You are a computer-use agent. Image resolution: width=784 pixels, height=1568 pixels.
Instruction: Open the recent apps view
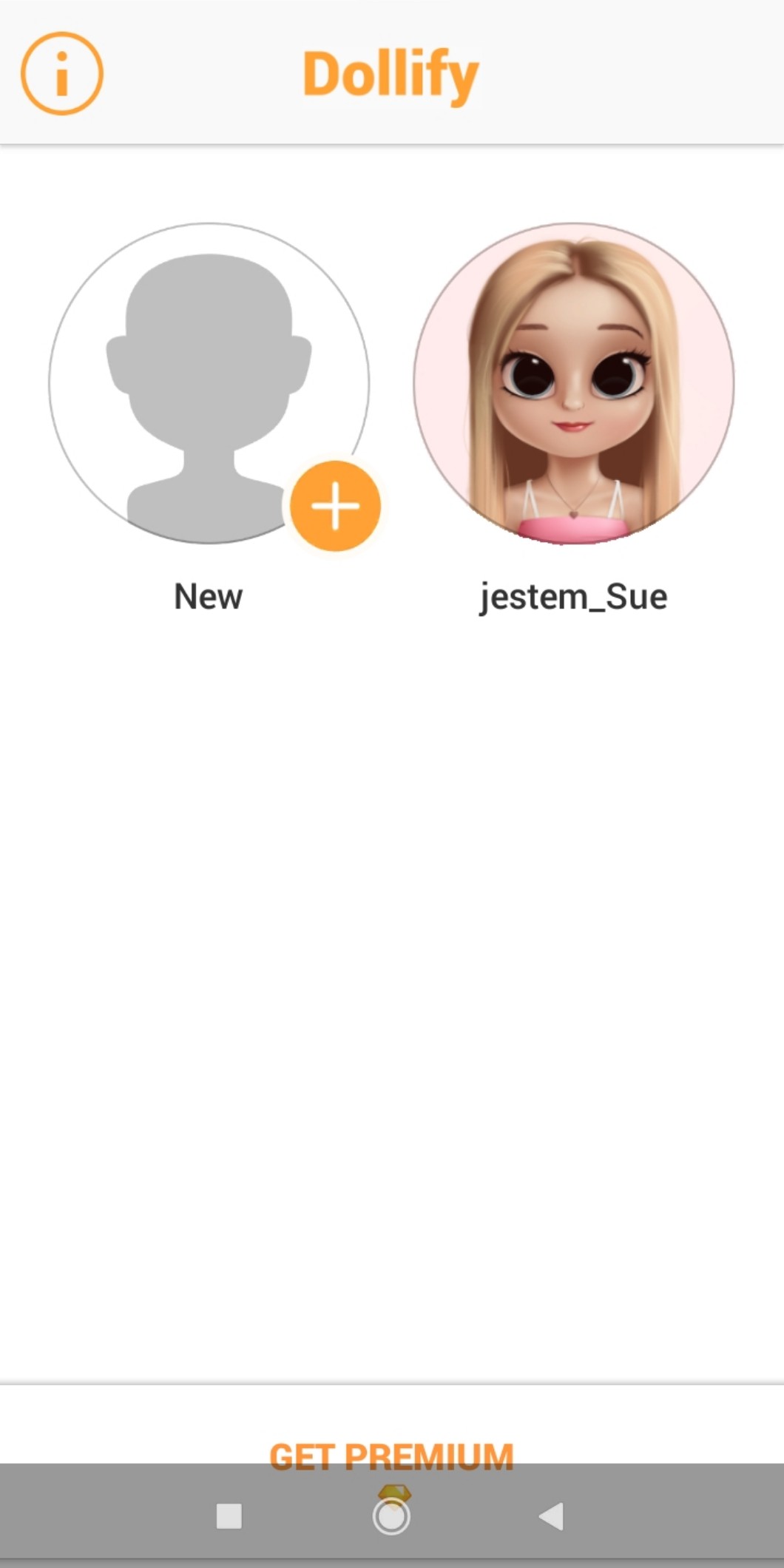coord(229,1516)
